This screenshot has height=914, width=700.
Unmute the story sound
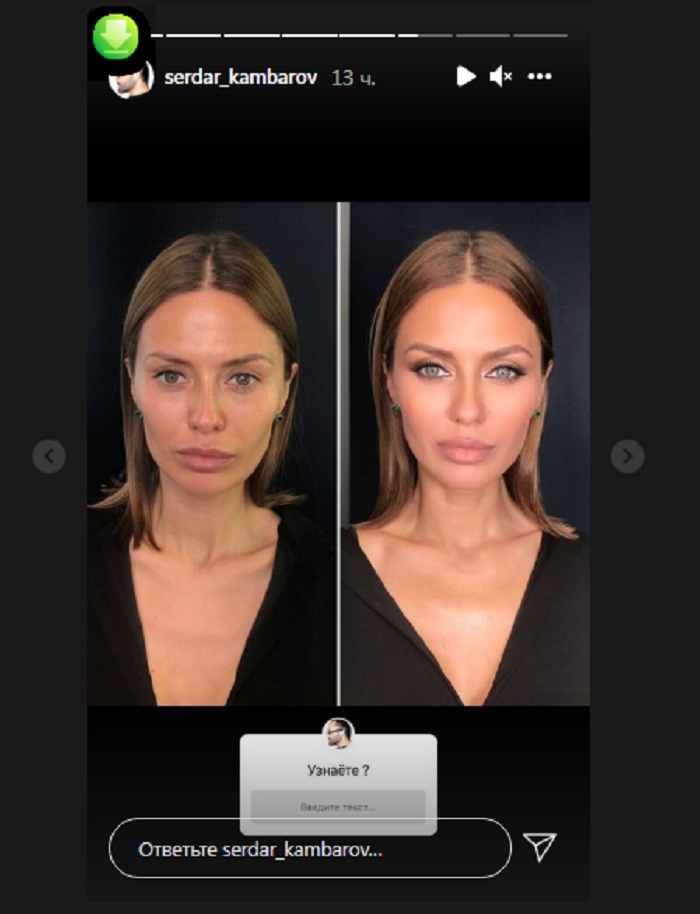501,76
